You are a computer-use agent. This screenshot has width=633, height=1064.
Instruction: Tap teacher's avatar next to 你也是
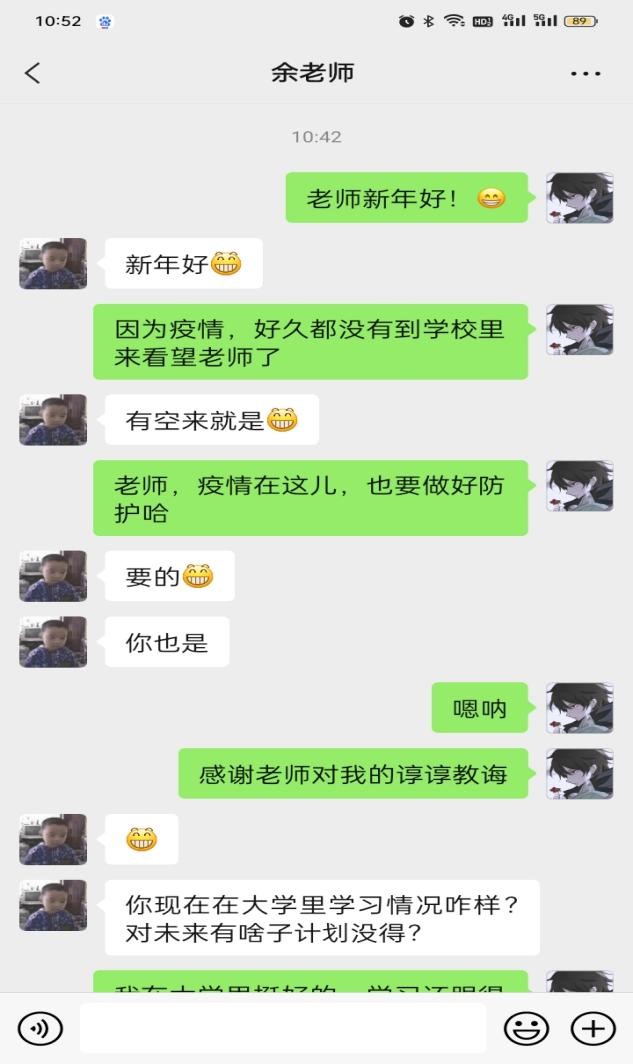pos(53,642)
